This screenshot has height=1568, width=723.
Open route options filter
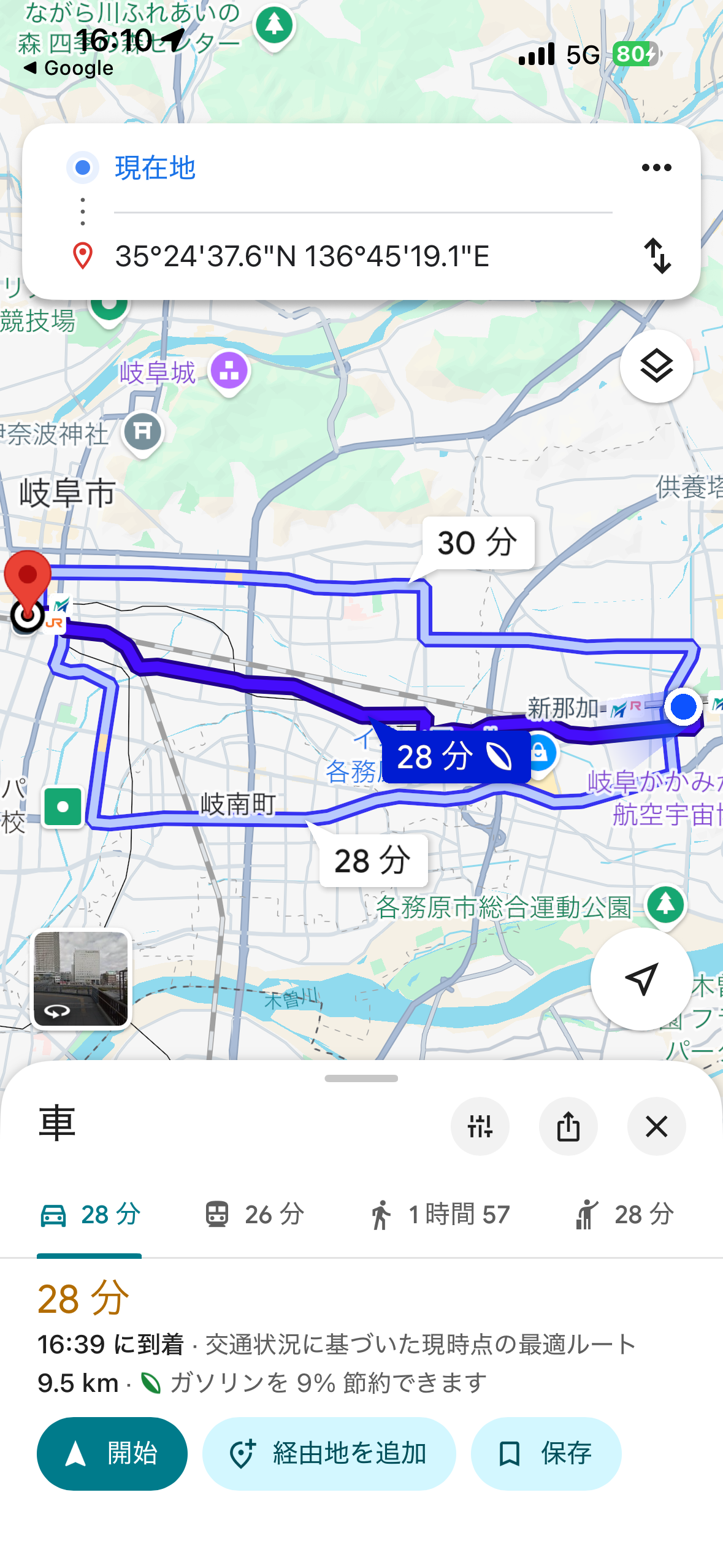(x=480, y=1126)
